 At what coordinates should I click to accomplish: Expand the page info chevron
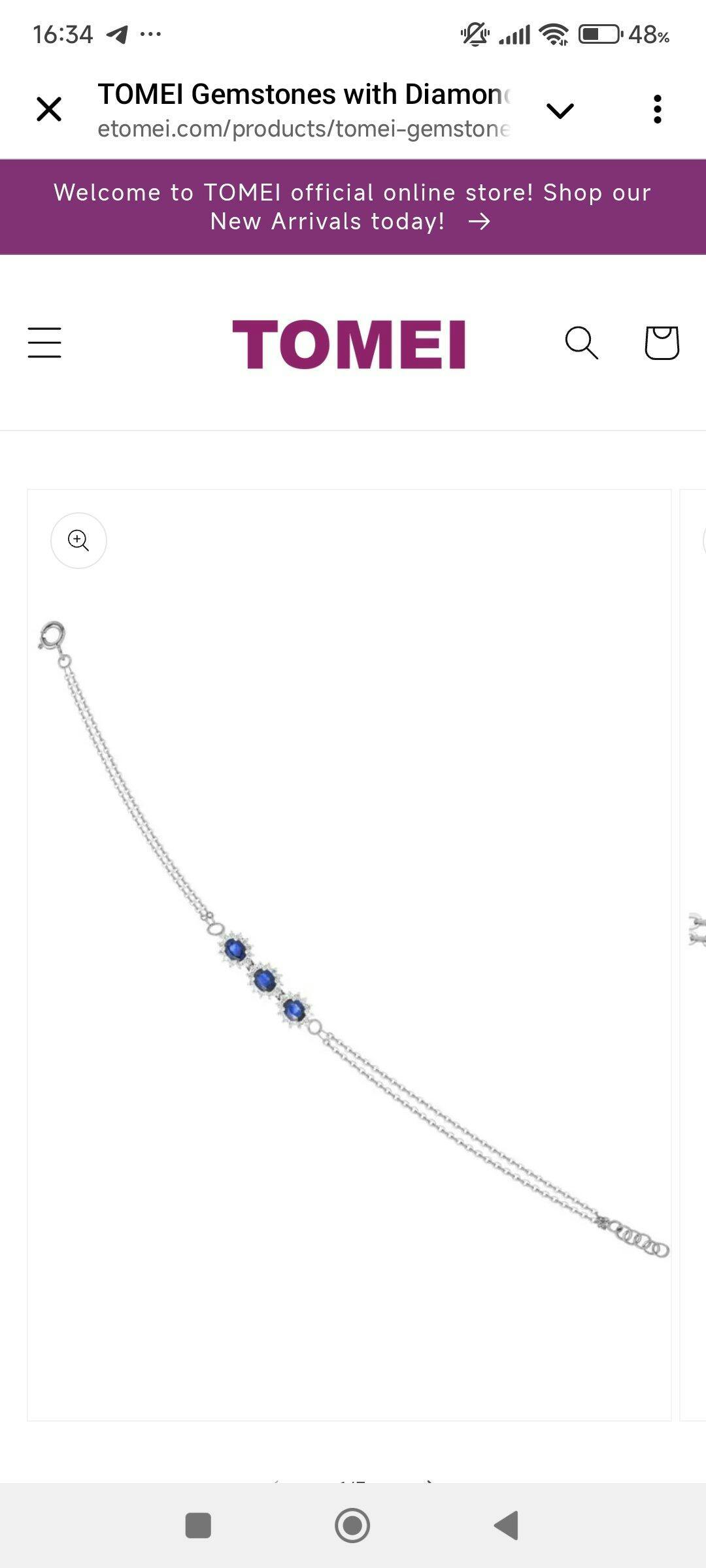point(560,110)
